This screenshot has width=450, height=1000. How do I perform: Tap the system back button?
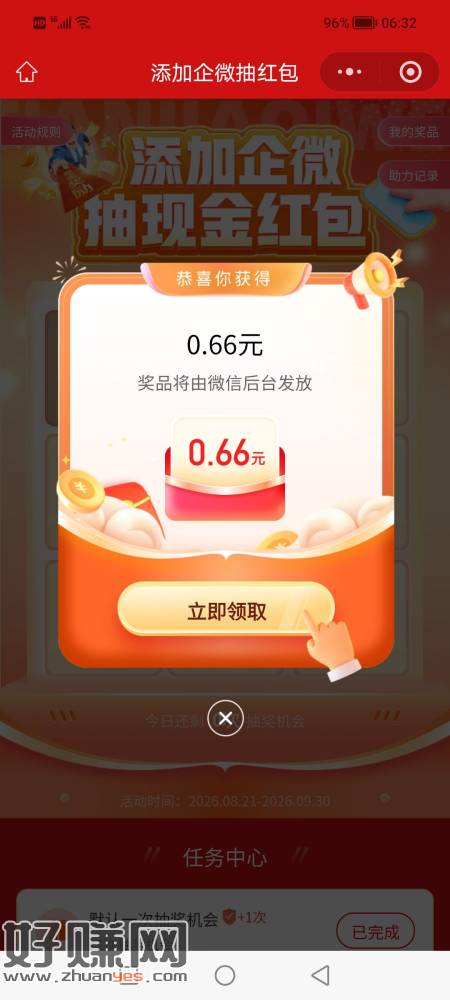pos(321,974)
